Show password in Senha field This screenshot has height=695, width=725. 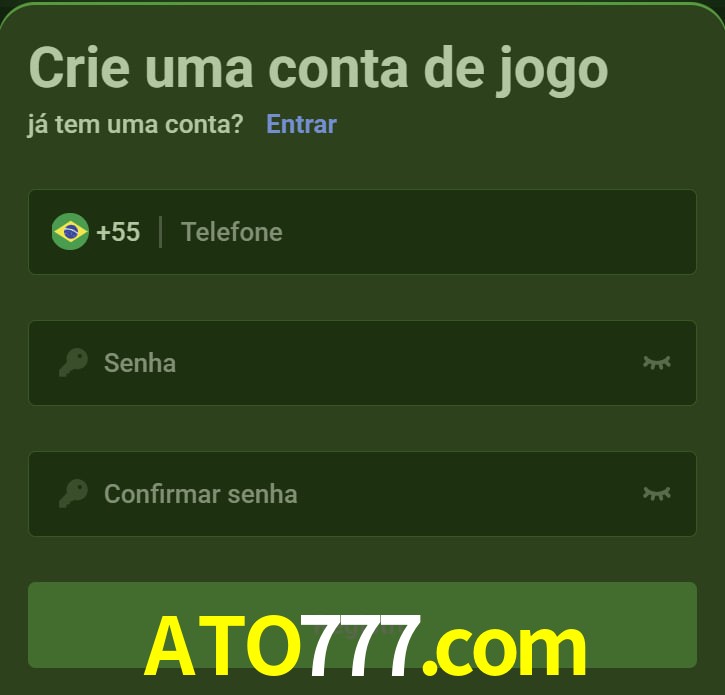[656, 362]
